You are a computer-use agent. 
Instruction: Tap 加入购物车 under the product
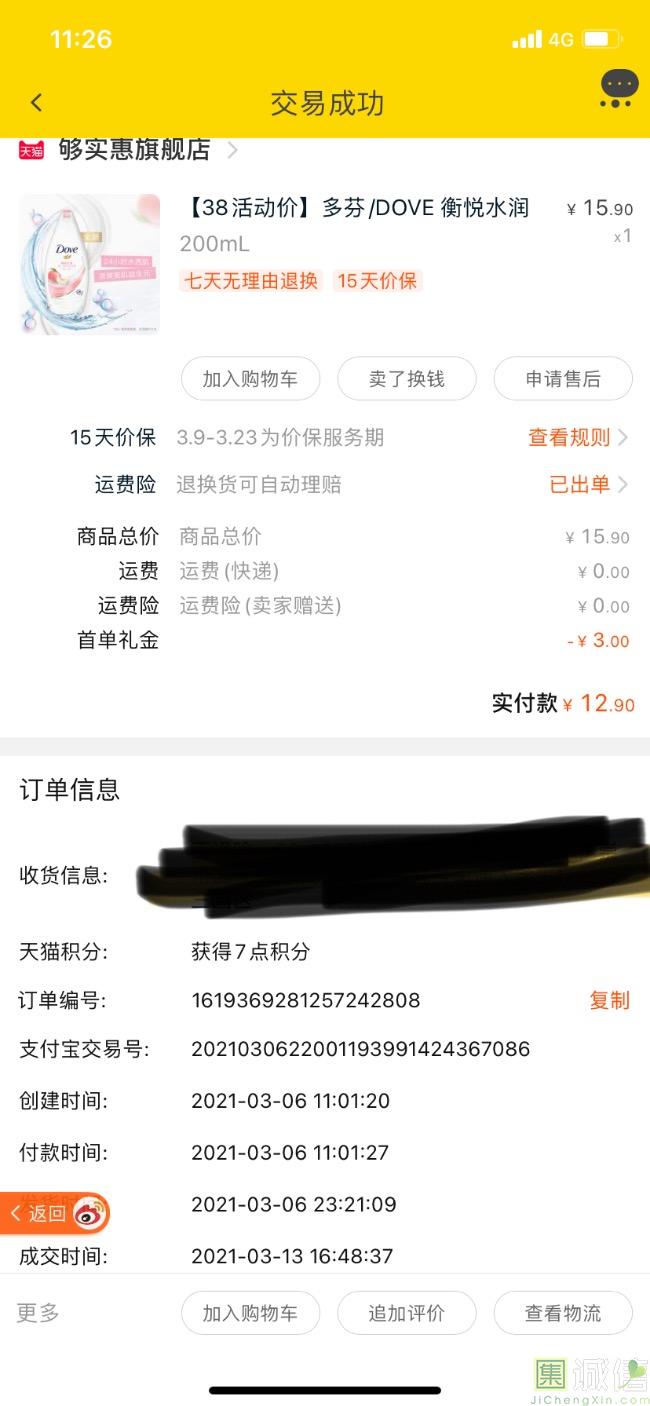[250, 379]
